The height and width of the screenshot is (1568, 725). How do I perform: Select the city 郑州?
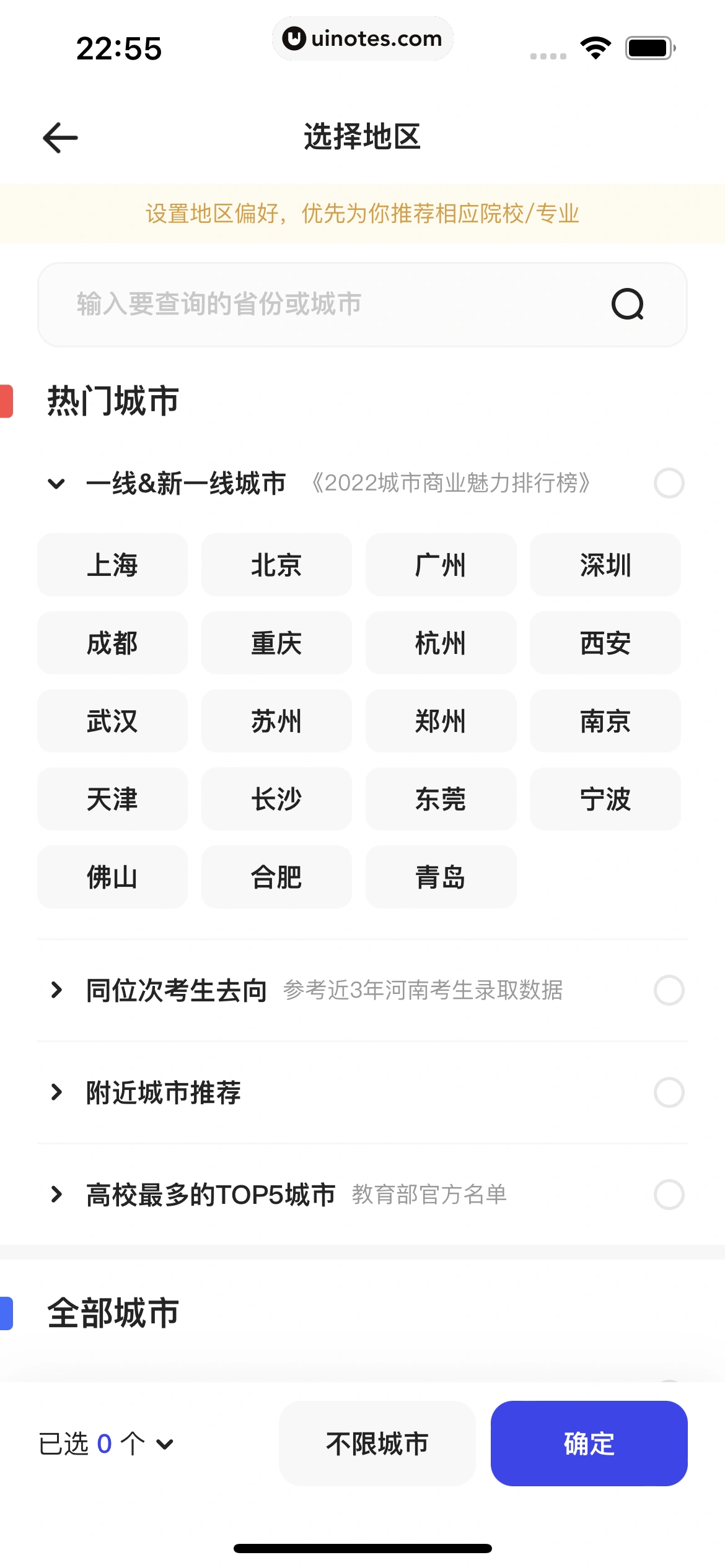[x=441, y=721]
